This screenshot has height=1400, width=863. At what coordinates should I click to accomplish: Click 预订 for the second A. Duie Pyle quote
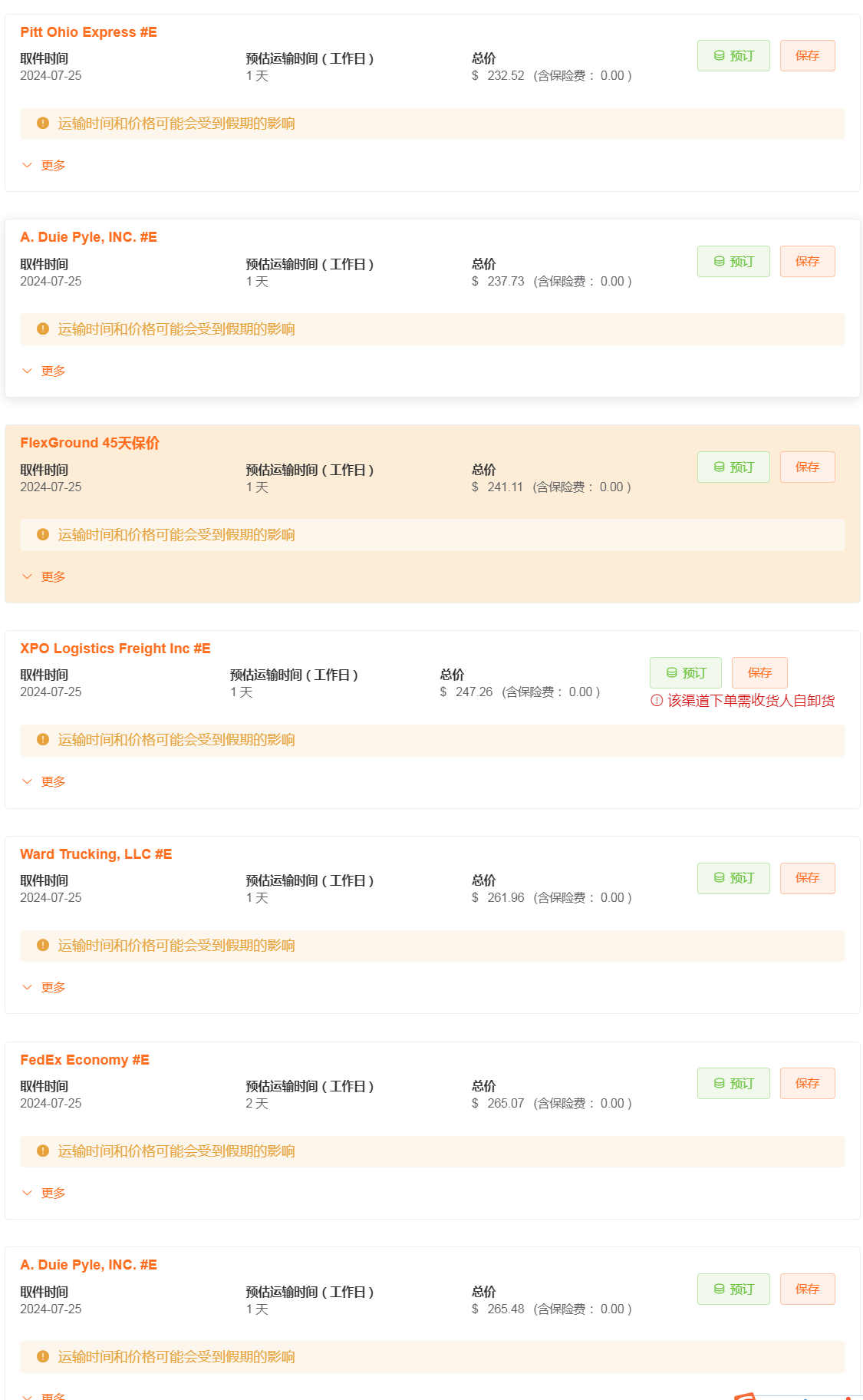pyautogui.click(x=733, y=1289)
